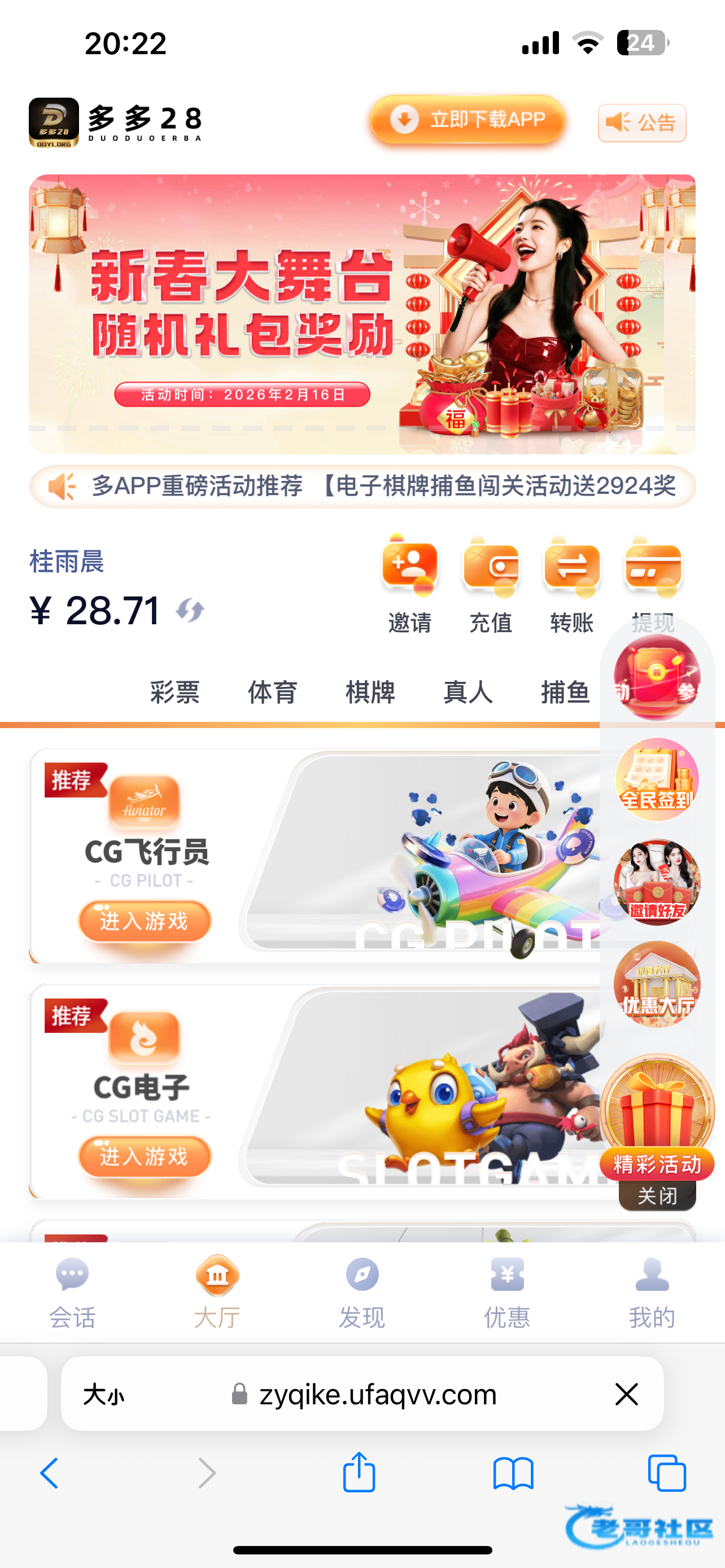Screen dimensions: 725x1568
Task: Open the 公告 announcements
Action: point(641,123)
